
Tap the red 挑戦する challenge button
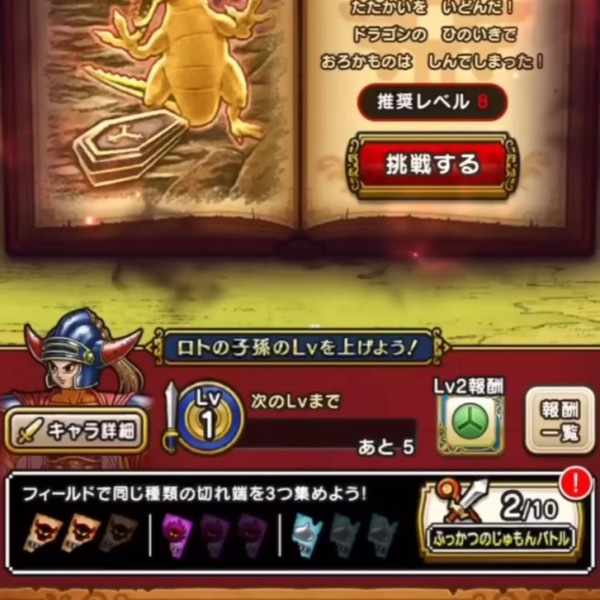pos(432,164)
